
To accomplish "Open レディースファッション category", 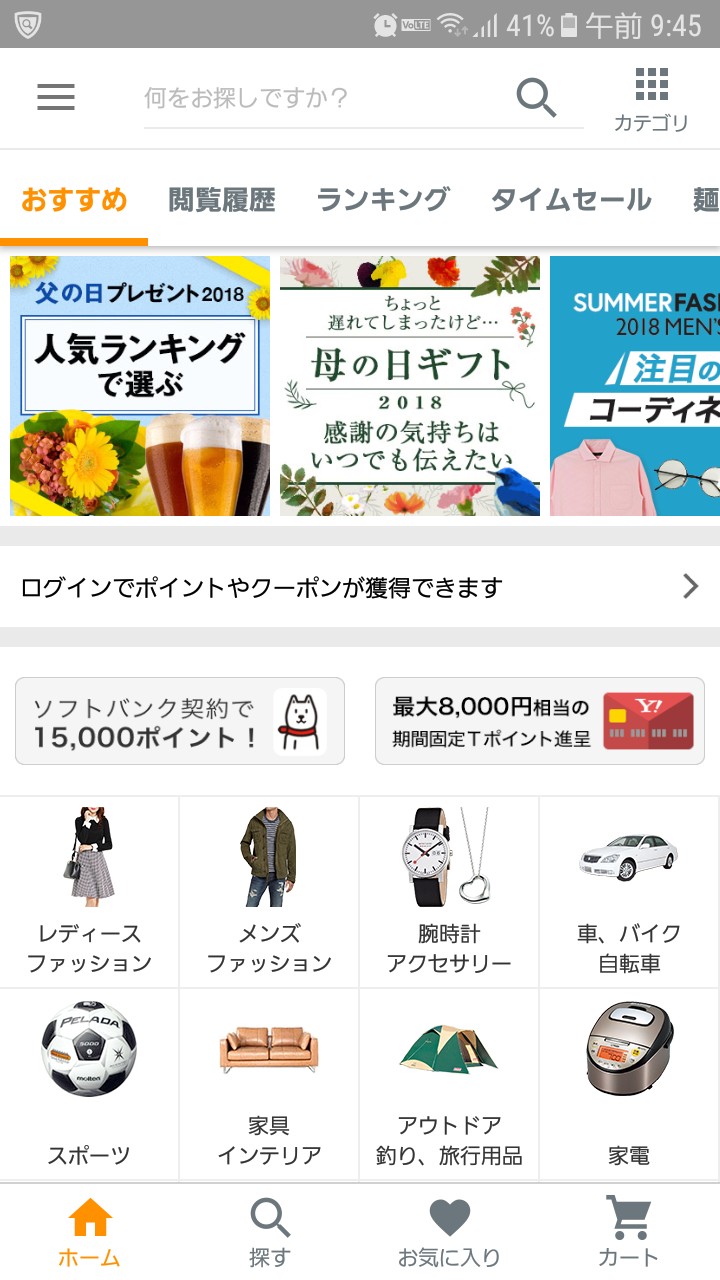I will (x=89, y=892).
